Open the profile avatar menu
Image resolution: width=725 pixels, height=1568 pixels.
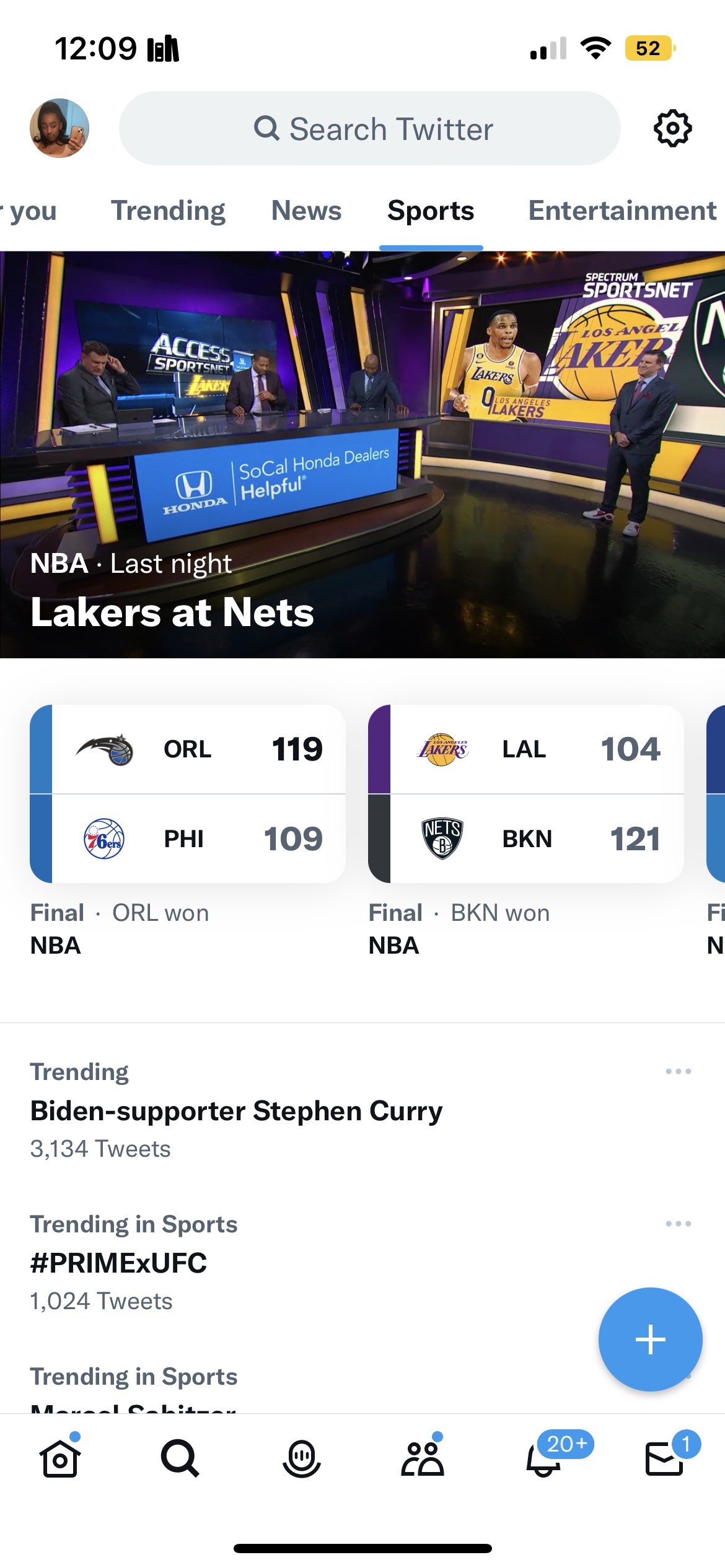[59, 128]
